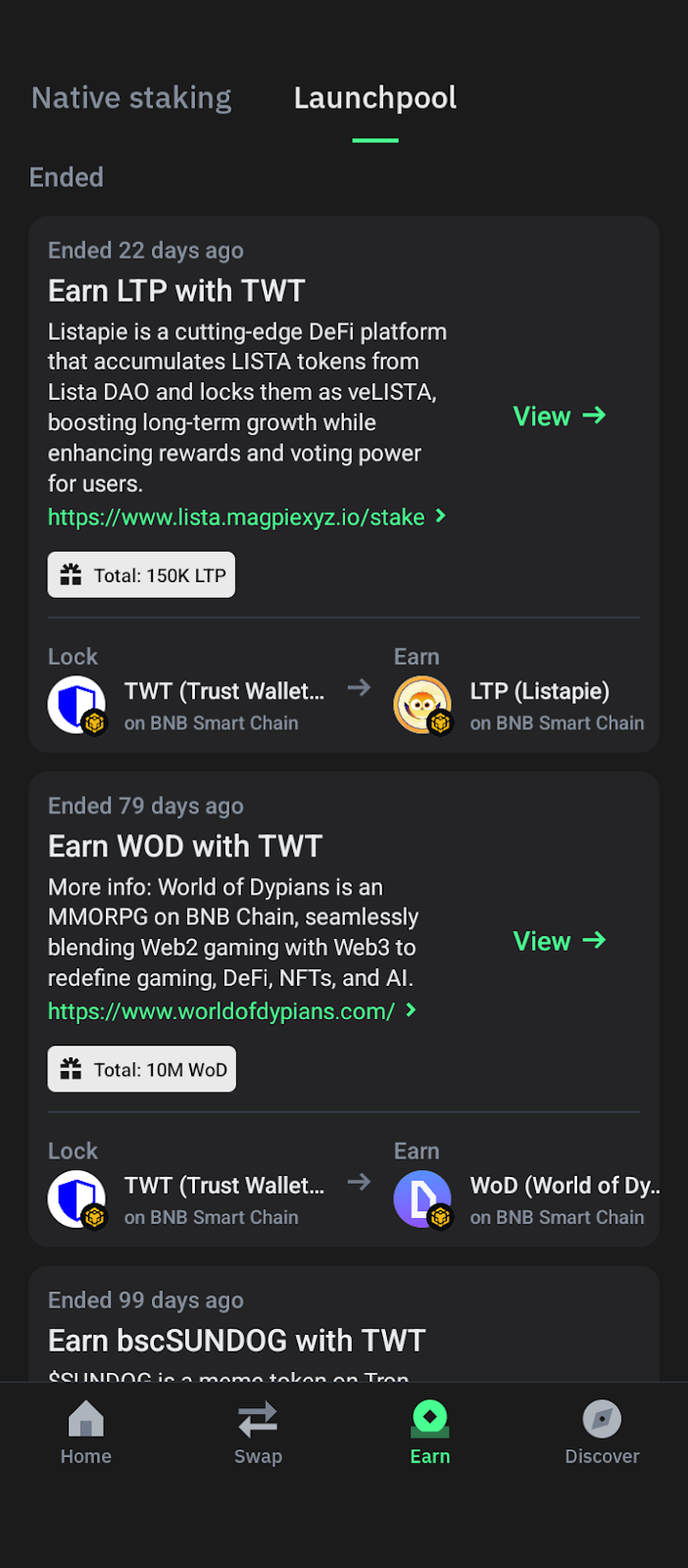Open the Swap tab

(x=257, y=1434)
